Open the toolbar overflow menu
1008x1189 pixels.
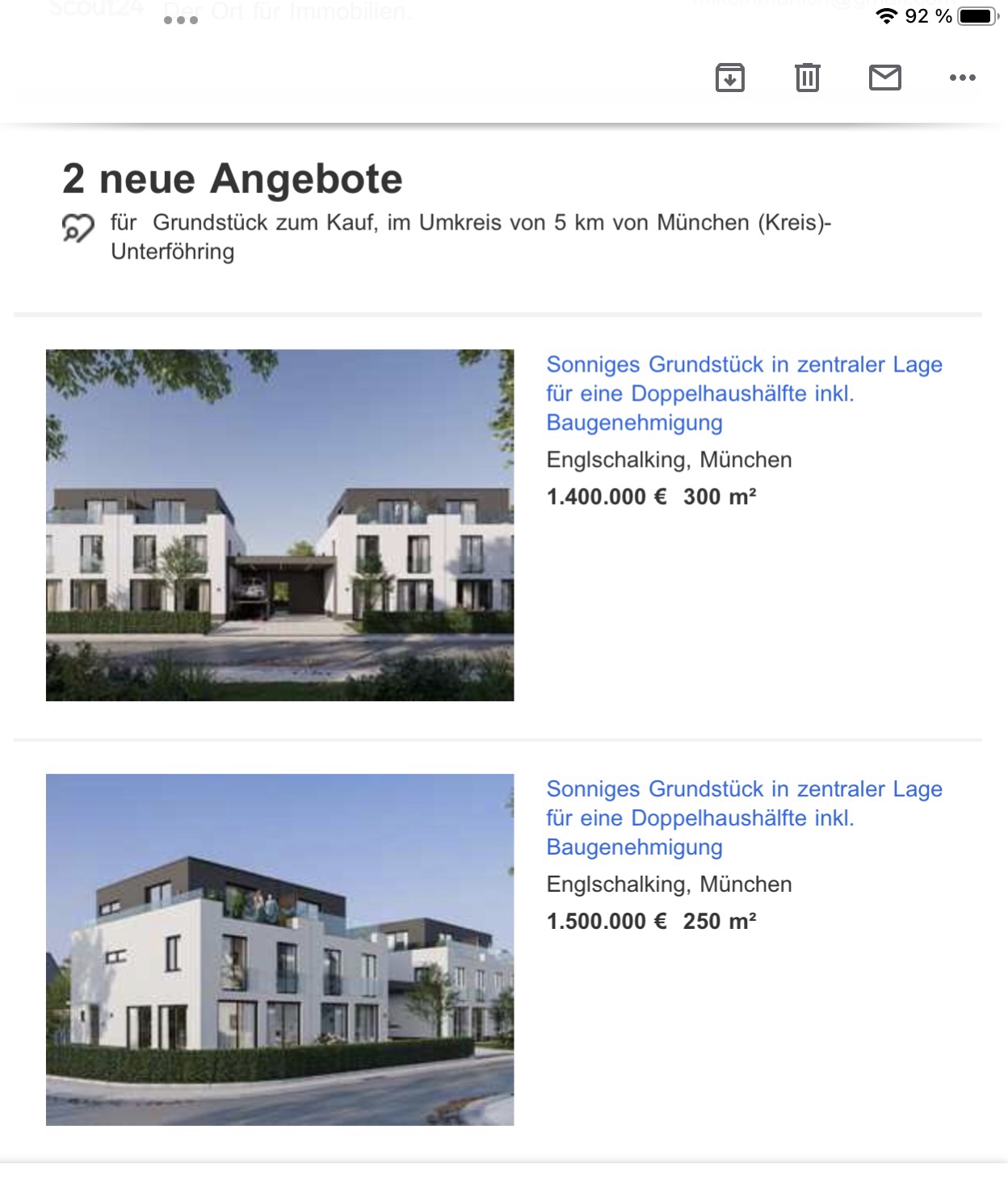tap(962, 78)
